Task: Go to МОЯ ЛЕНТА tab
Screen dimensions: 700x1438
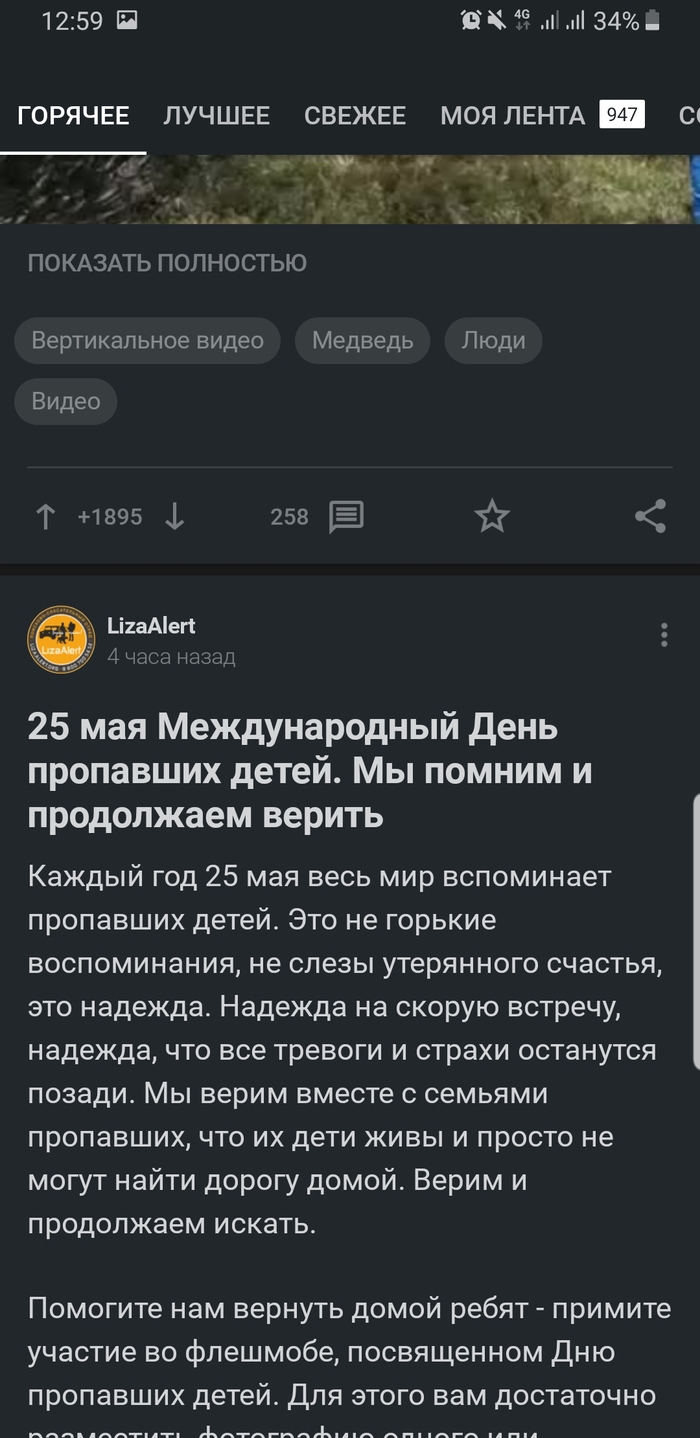Action: (513, 116)
